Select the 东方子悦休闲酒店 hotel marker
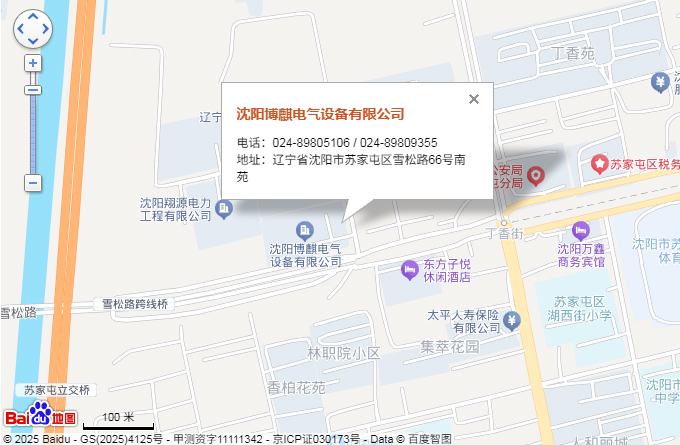The image size is (680, 445). coord(408,268)
